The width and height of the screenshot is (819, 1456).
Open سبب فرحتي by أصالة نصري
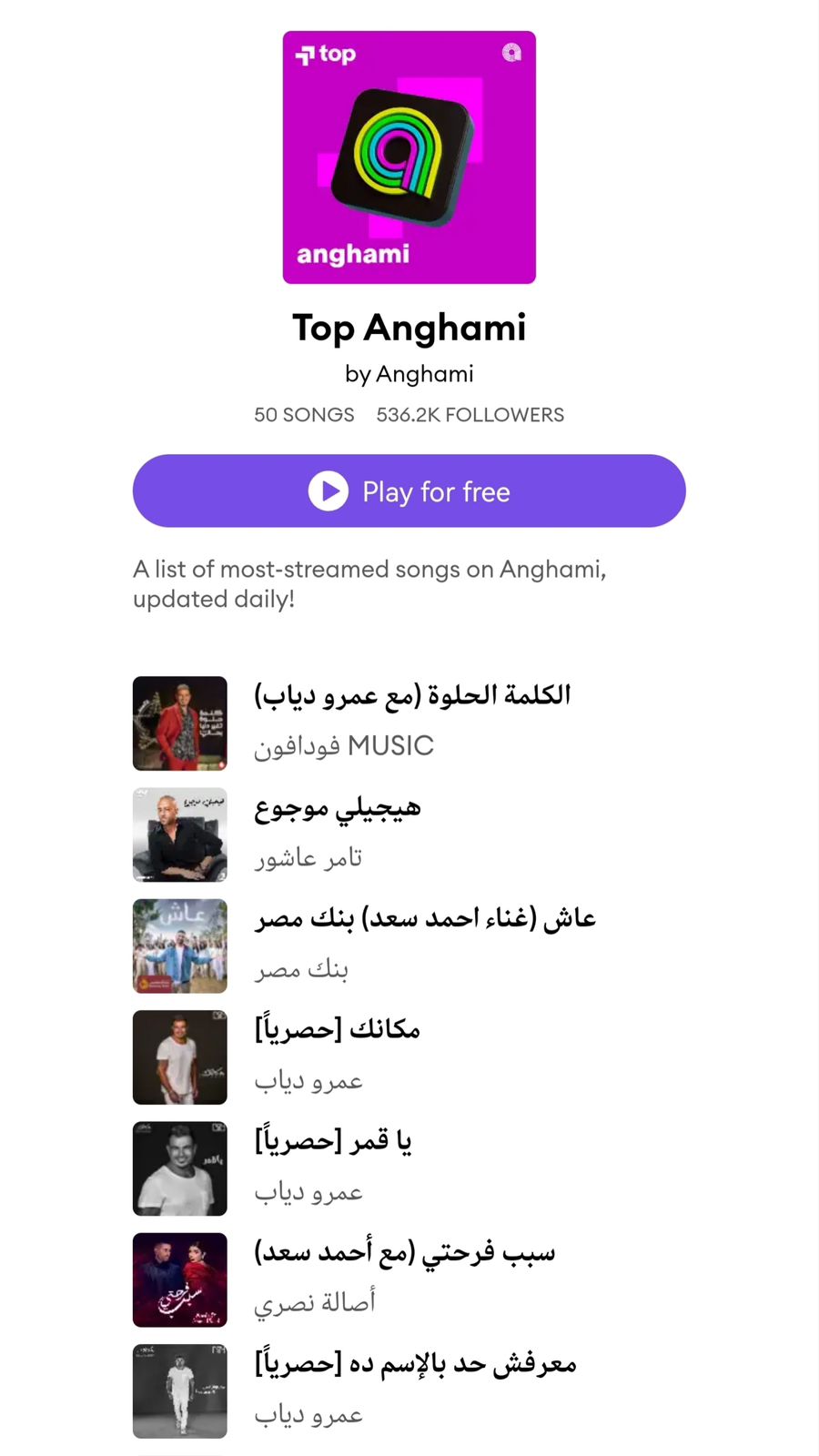pos(404,1253)
